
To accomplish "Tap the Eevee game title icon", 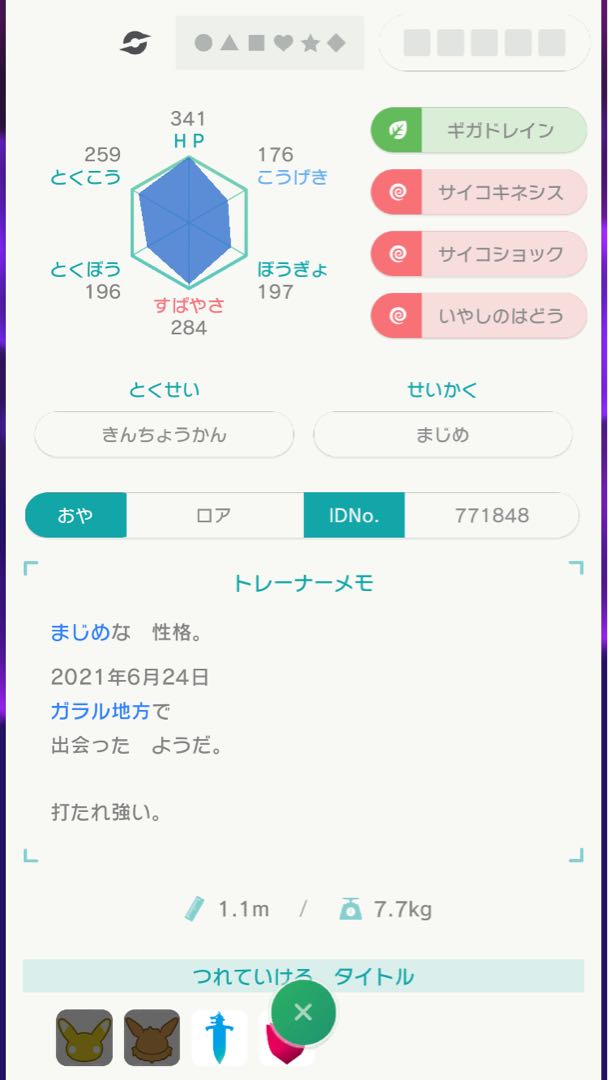I will (152, 1037).
